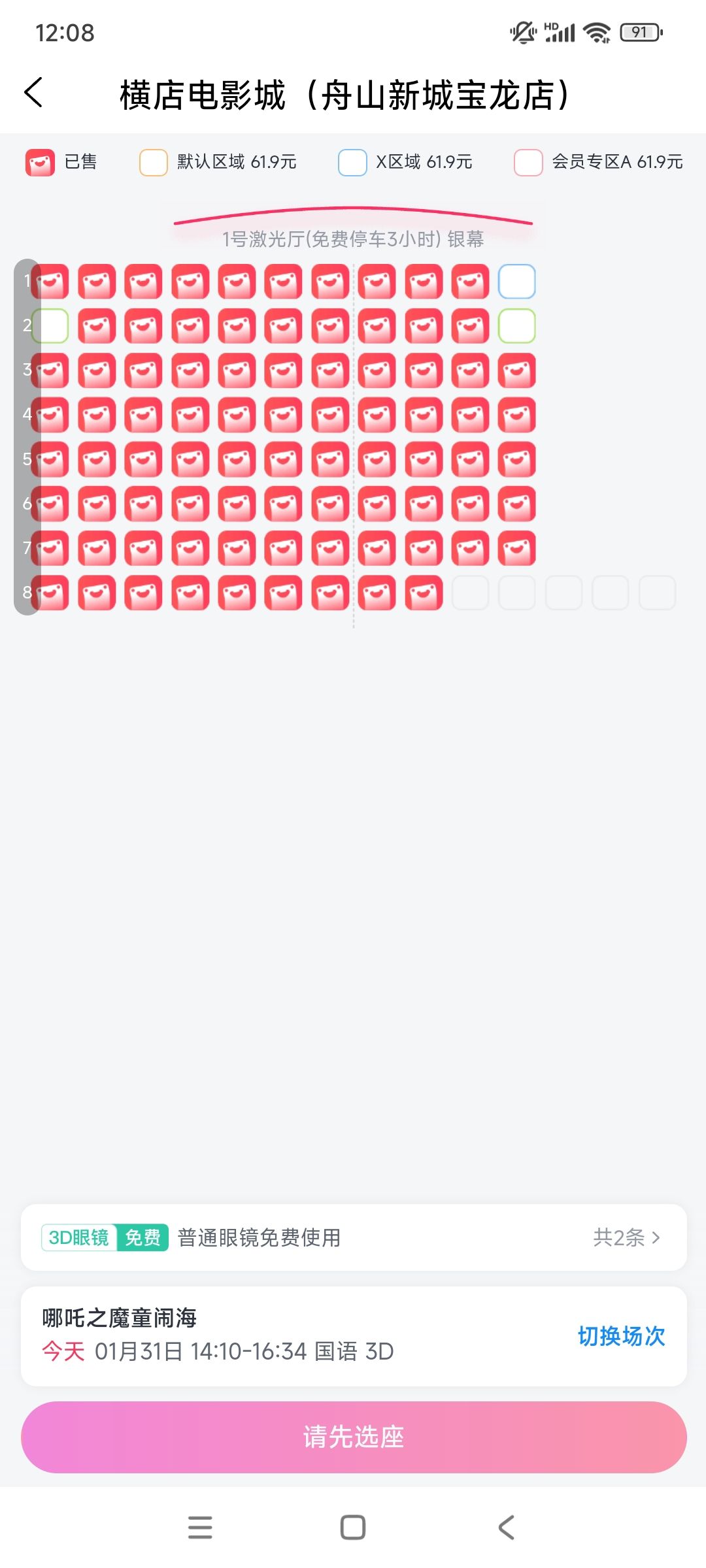
Task: Go to the system home screen
Action: click(x=353, y=1527)
